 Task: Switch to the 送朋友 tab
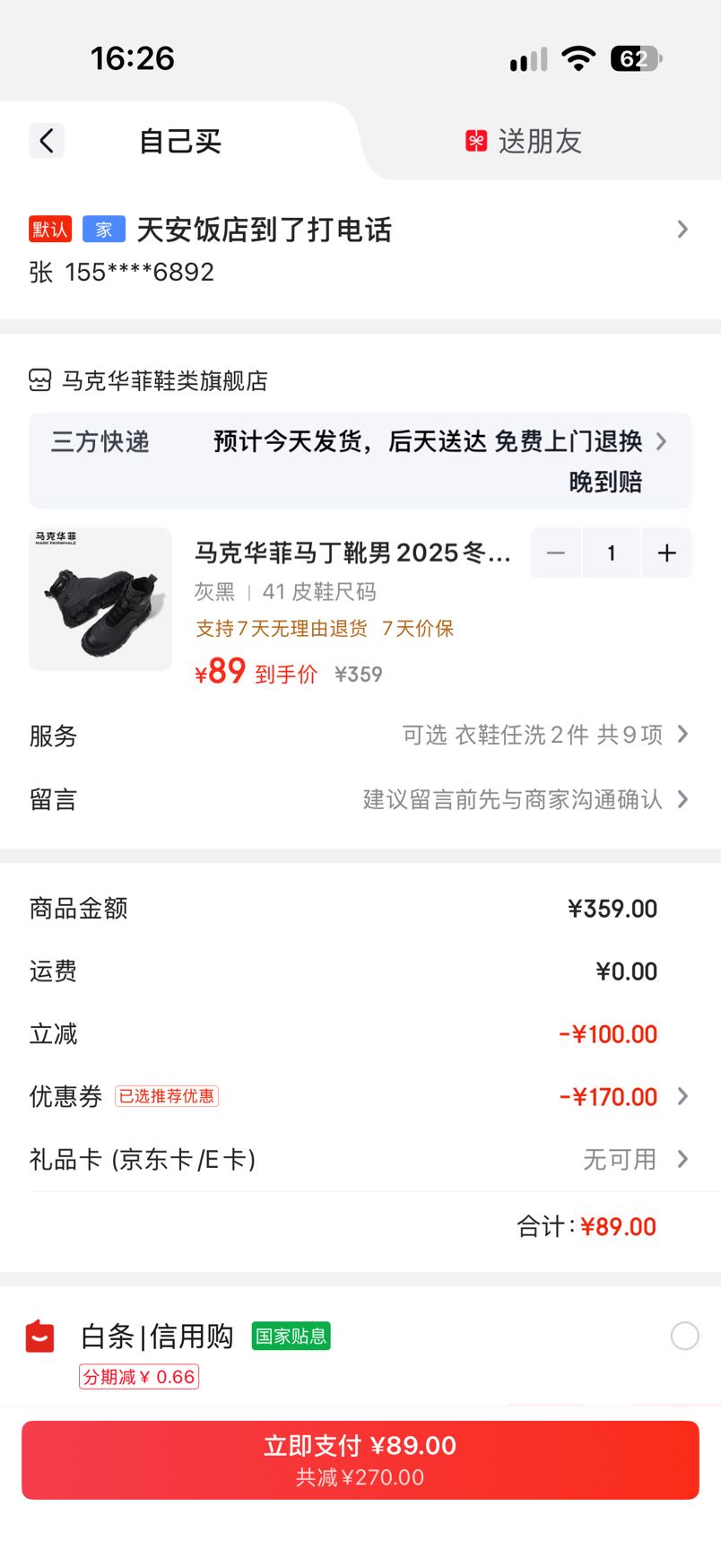click(x=525, y=141)
